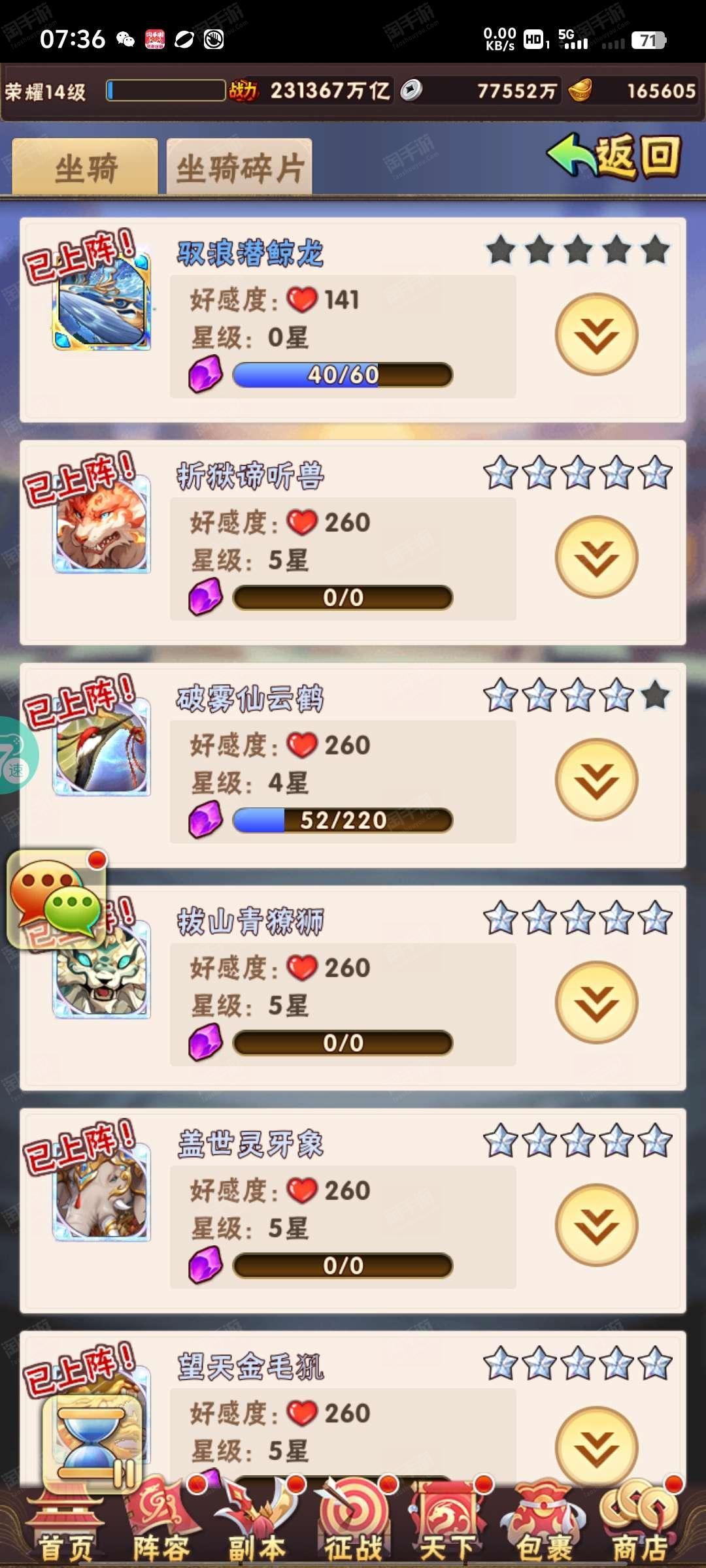Screen dimensions: 706x1568
Task: Open the 商店 shop tab
Action: [639, 1524]
